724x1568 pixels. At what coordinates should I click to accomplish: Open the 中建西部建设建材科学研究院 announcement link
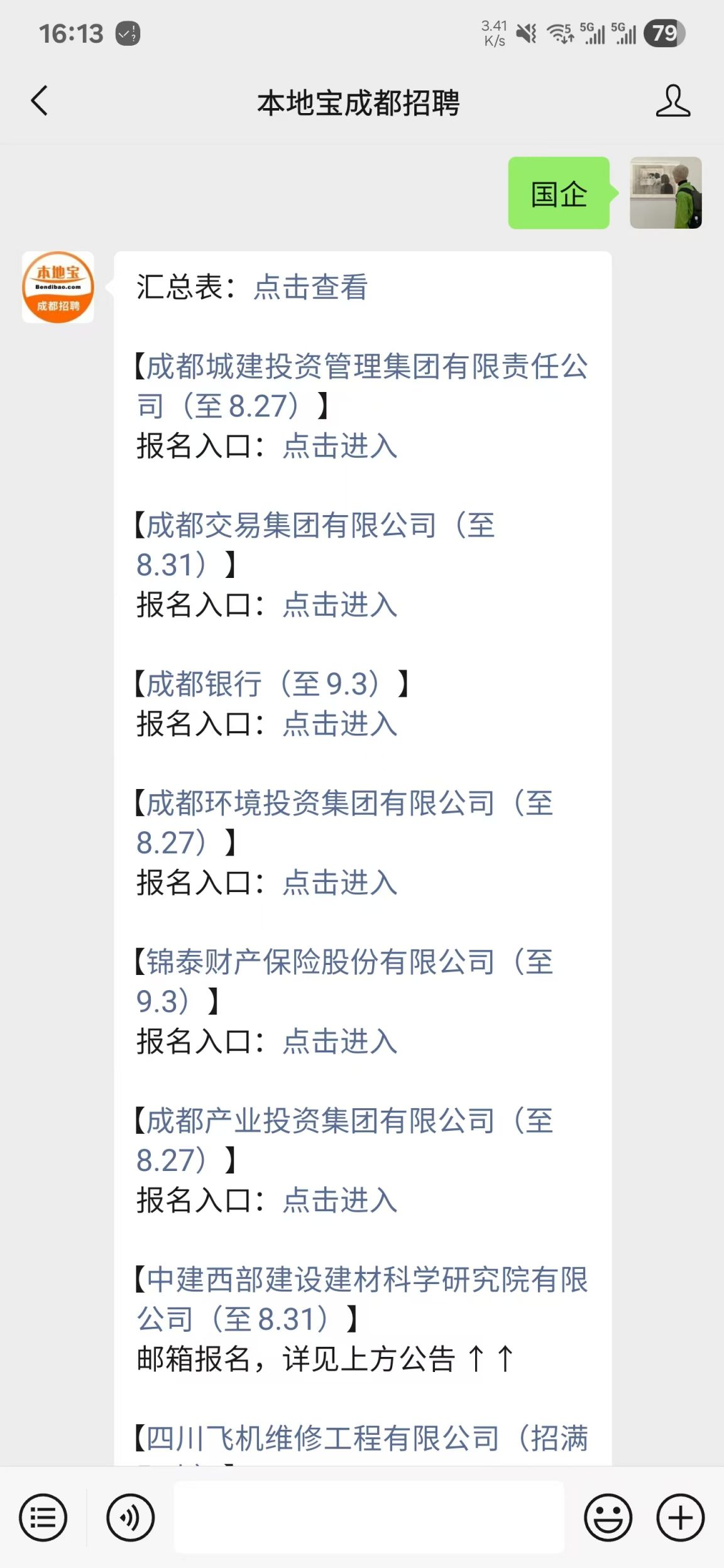[362, 1299]
